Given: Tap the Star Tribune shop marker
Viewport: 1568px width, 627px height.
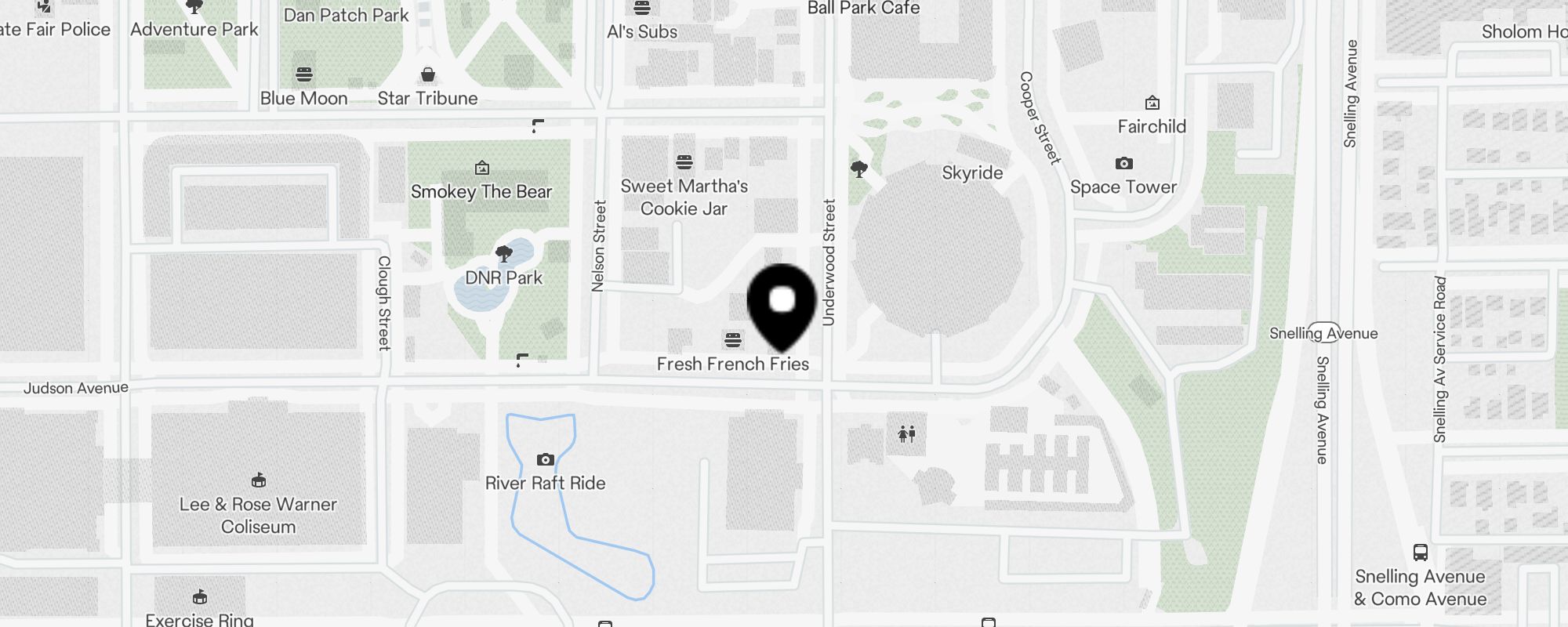Looking at the screenshot, I should tap(427, 75).
